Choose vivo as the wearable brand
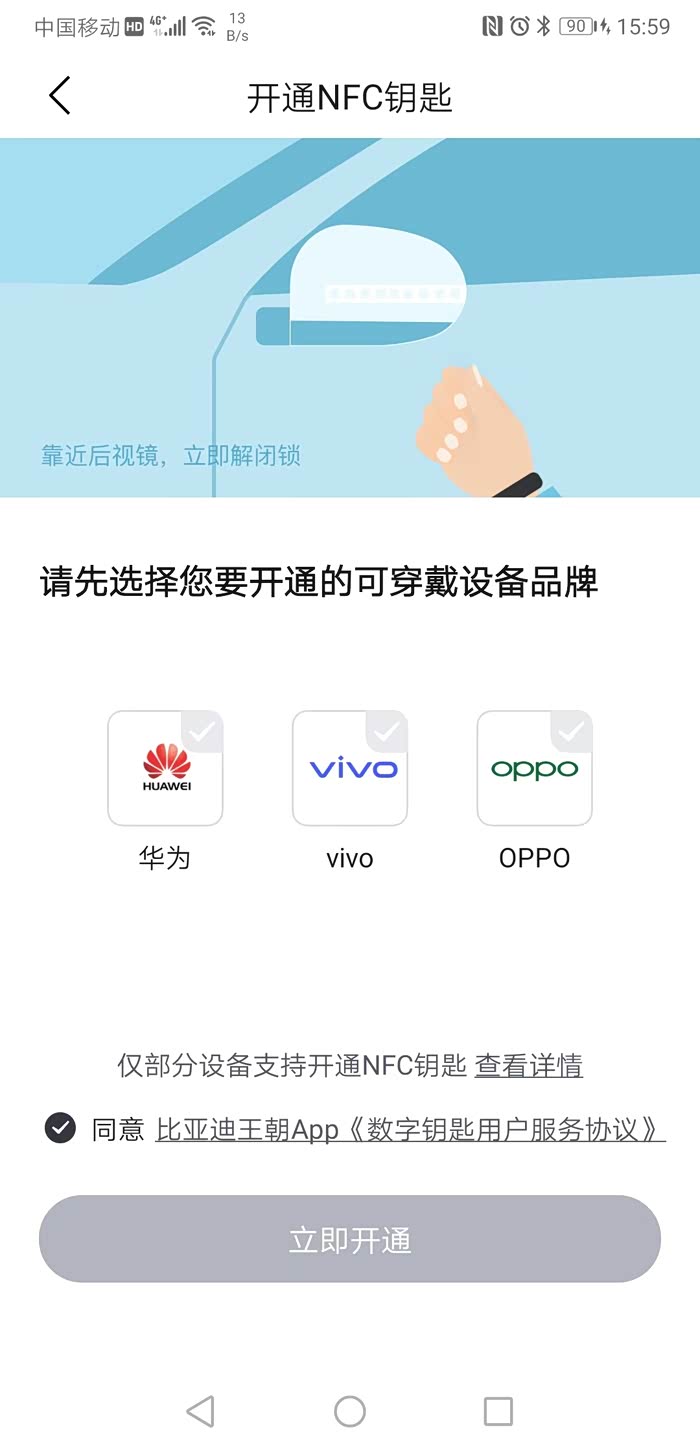The width and height of the screenshot is (700, 1451). [350, 768]
